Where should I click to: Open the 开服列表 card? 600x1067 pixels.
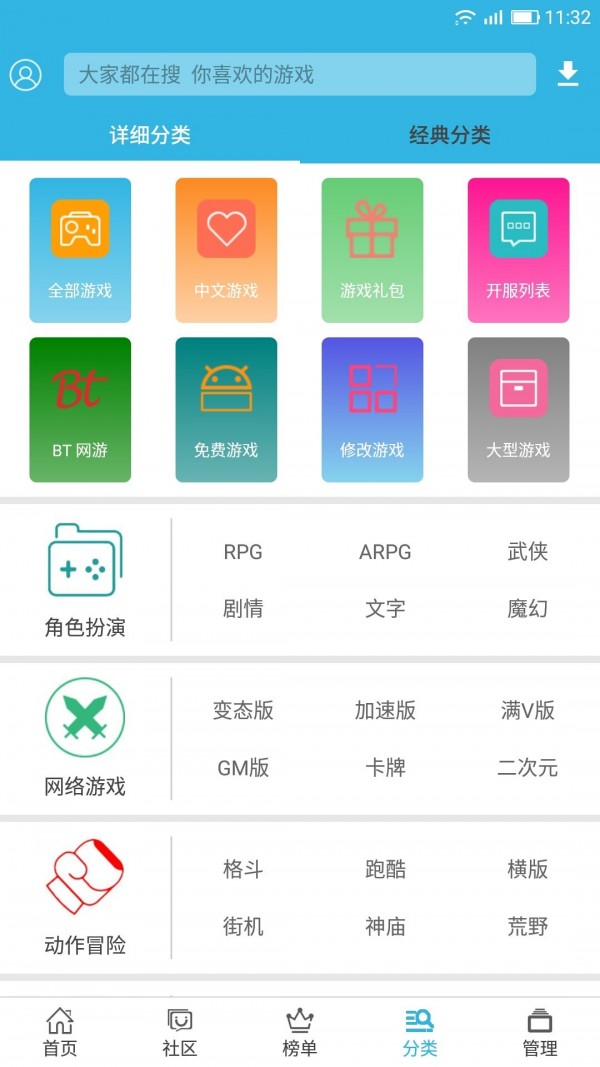click(518, 250)
